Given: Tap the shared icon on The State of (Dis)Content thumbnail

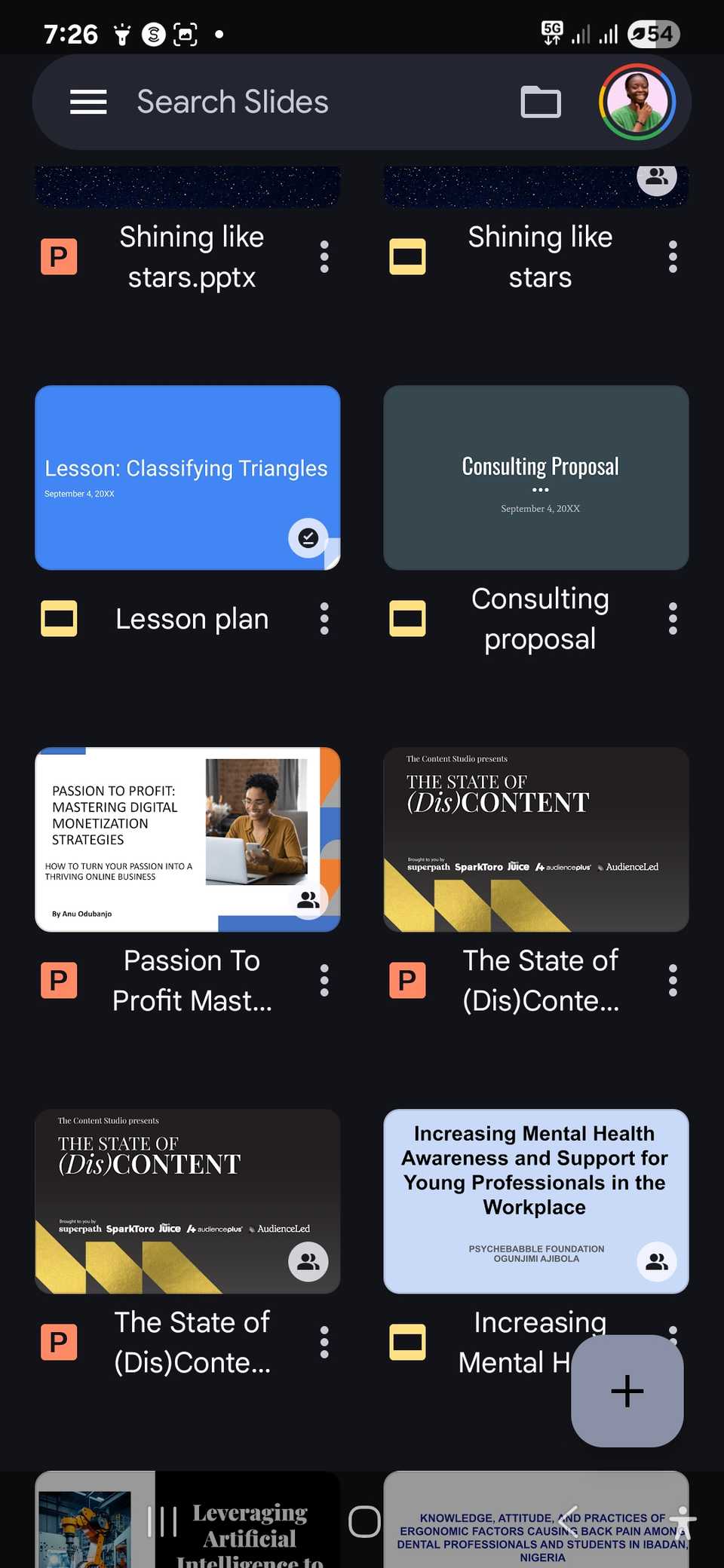Looking at the screenshot, I should coord(308,1262).
